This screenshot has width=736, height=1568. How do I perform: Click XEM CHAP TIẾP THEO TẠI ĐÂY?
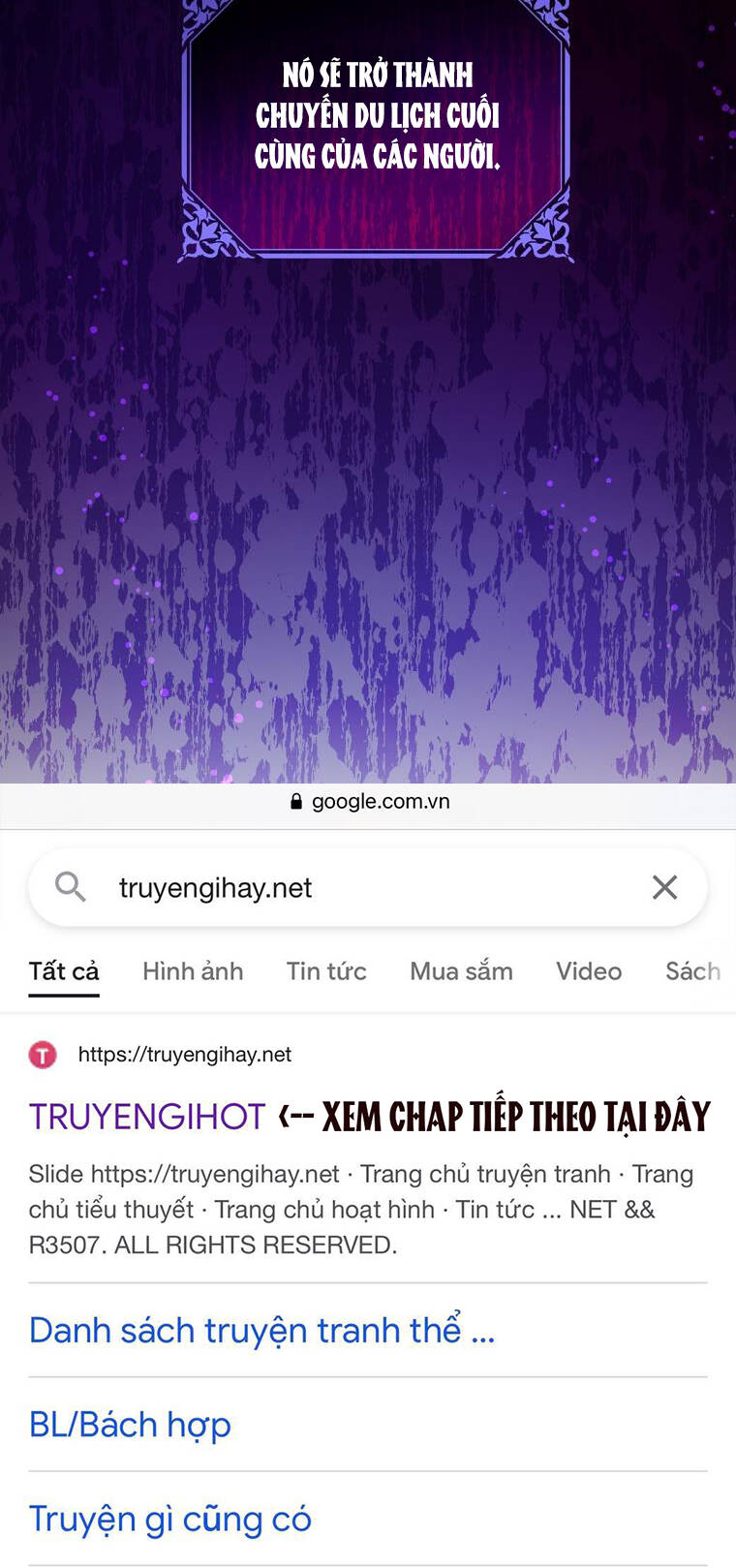pyautogui.click(x=494, y=1116)
